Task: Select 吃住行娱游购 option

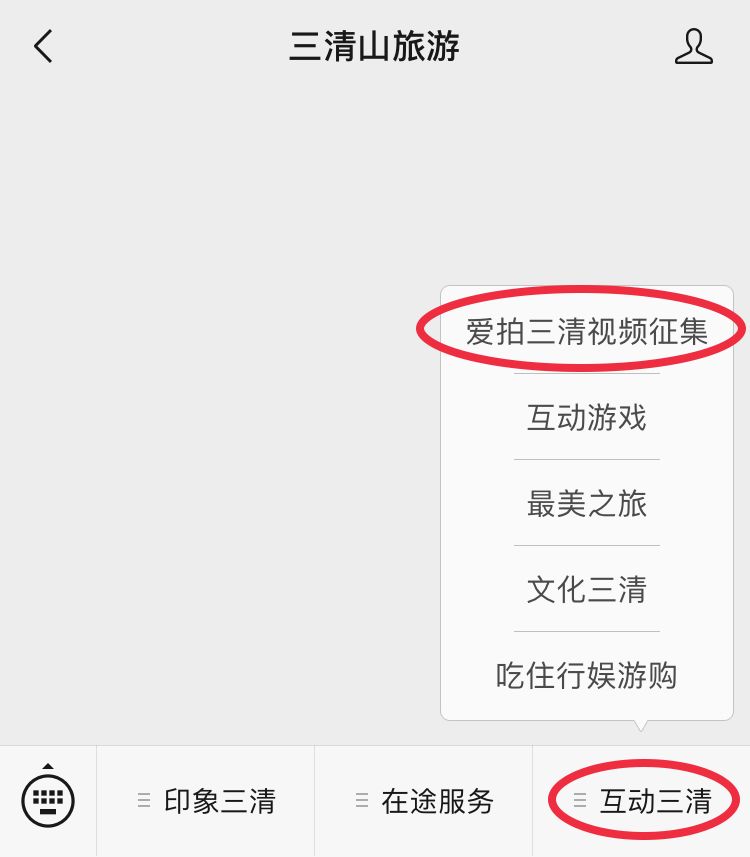Action: point(587,675)
